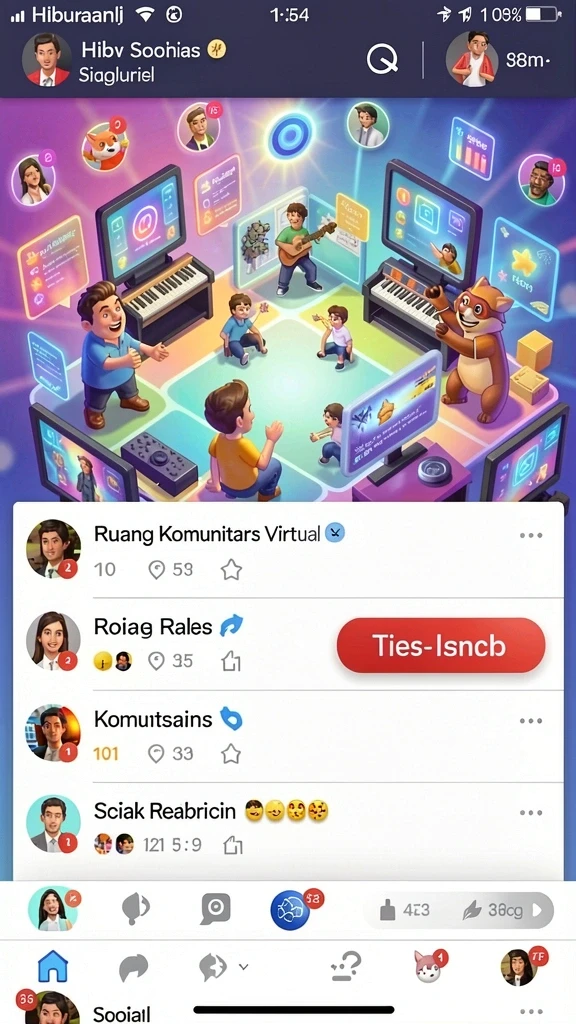Switch to the Home tab
The height and width of the screenshot is (1024, 576).
(53, 966)
